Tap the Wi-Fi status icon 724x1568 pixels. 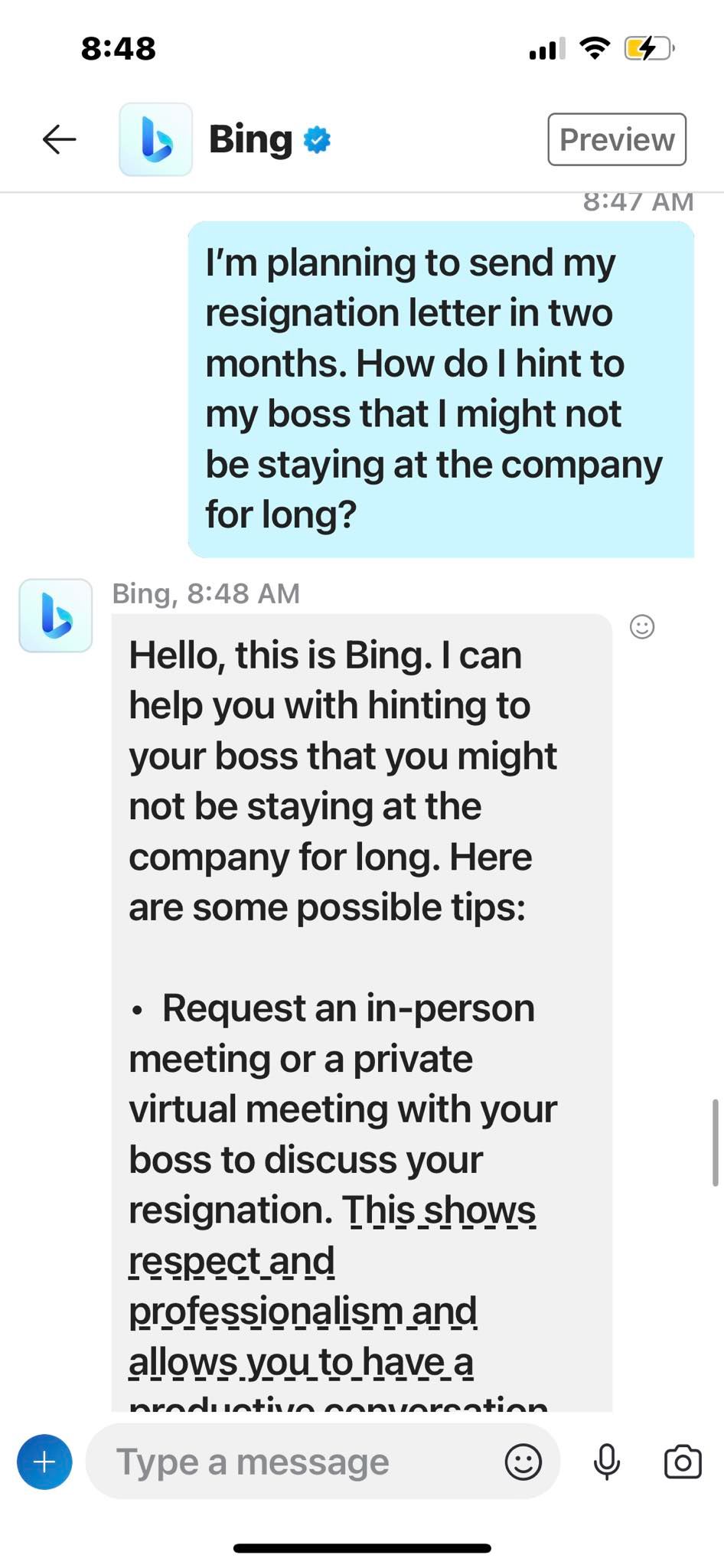coord(595,47)
